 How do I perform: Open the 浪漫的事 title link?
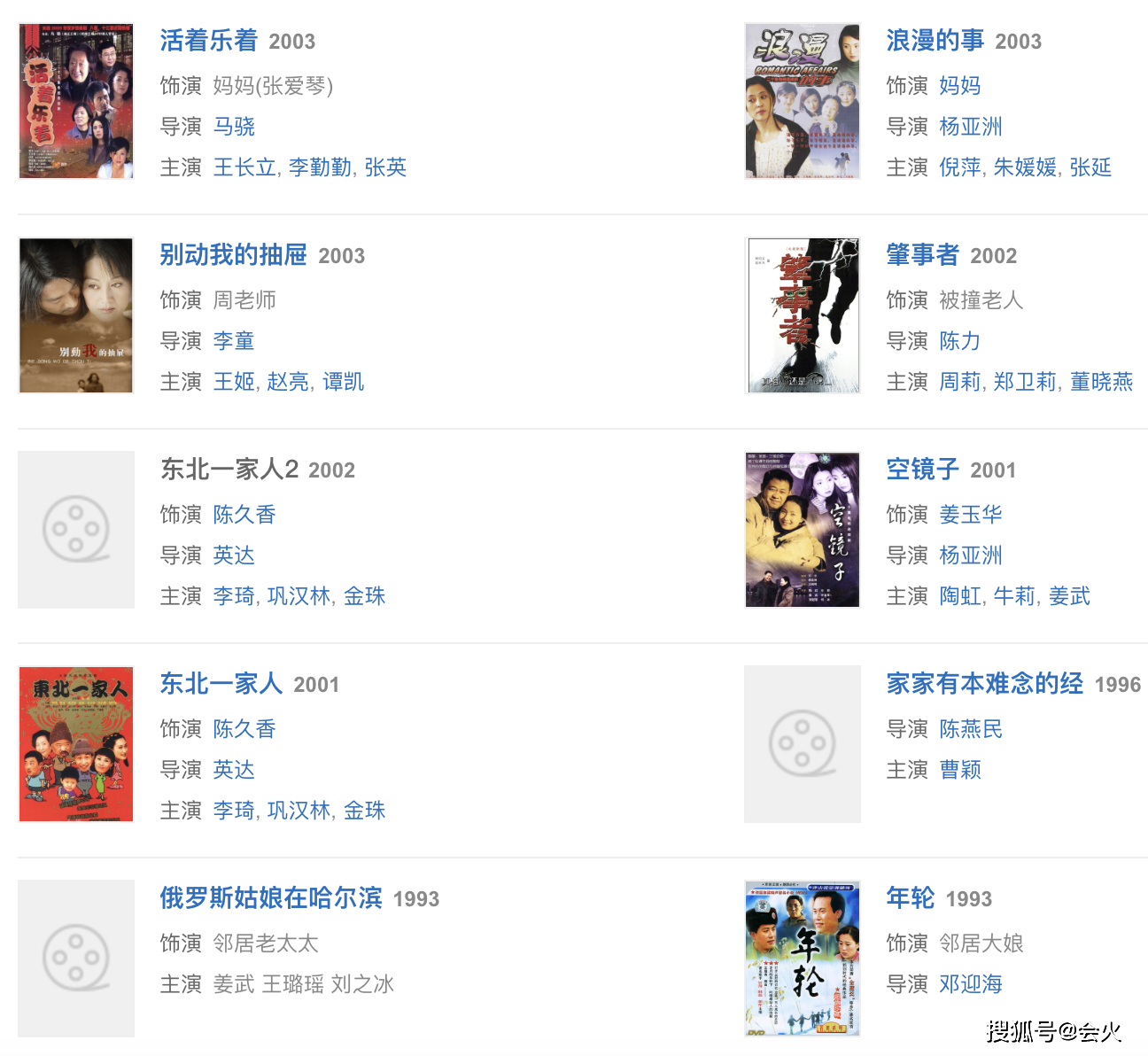pyautogui.click(x=935, y=41)
